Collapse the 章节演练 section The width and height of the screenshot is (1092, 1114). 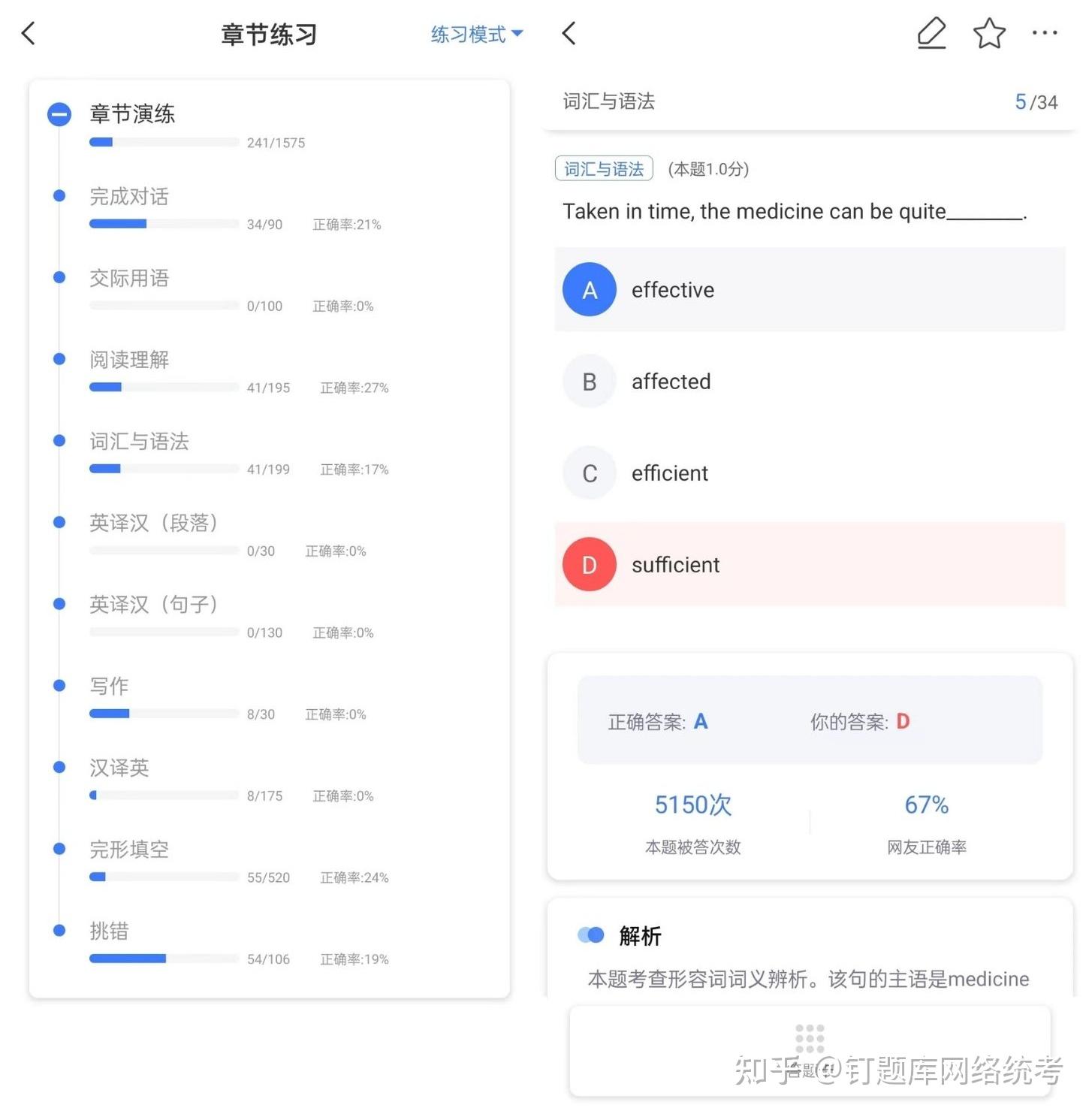coord(59,114)
